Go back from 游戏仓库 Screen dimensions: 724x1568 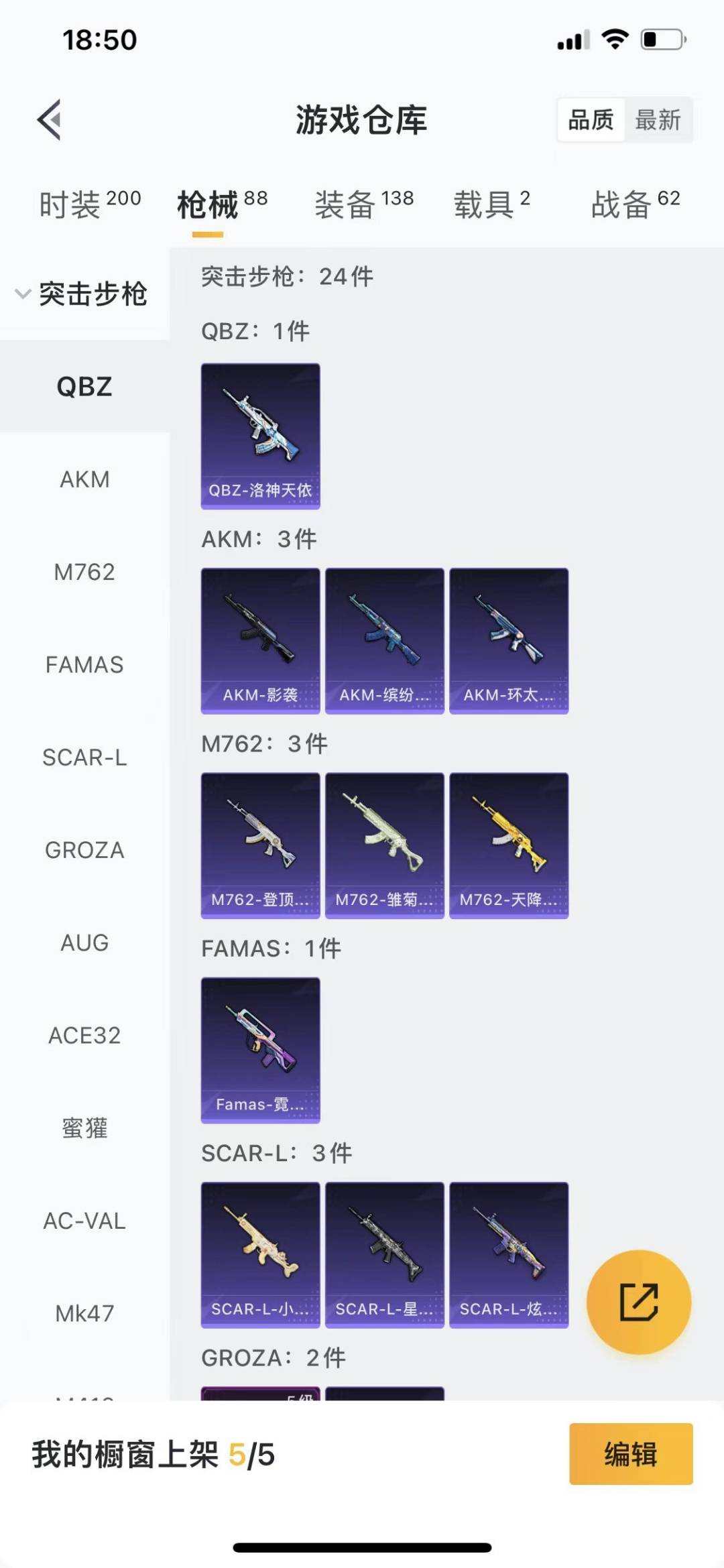click(50, 120)
